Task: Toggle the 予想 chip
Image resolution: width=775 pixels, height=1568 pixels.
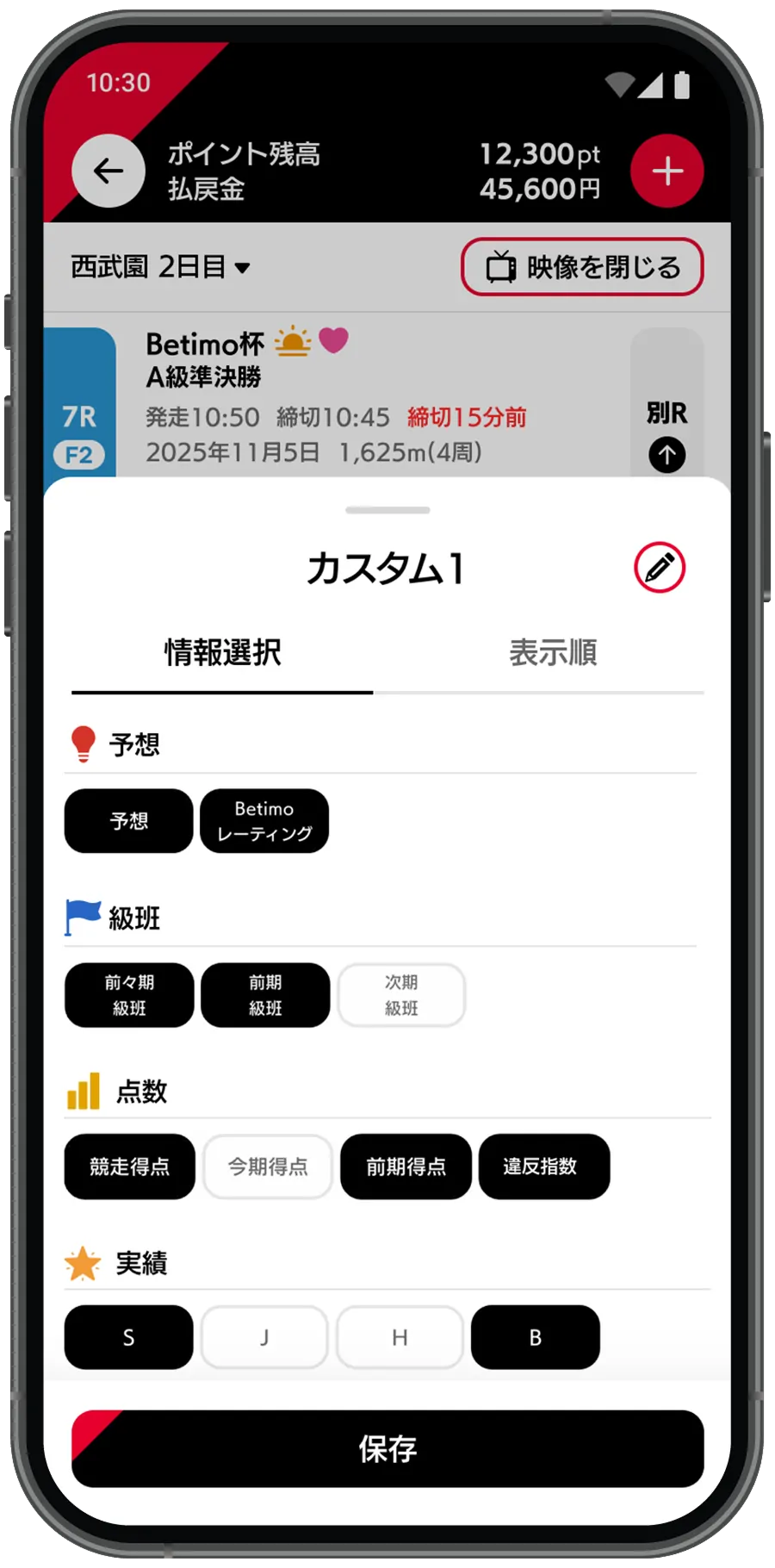Action: pos(129,821)
